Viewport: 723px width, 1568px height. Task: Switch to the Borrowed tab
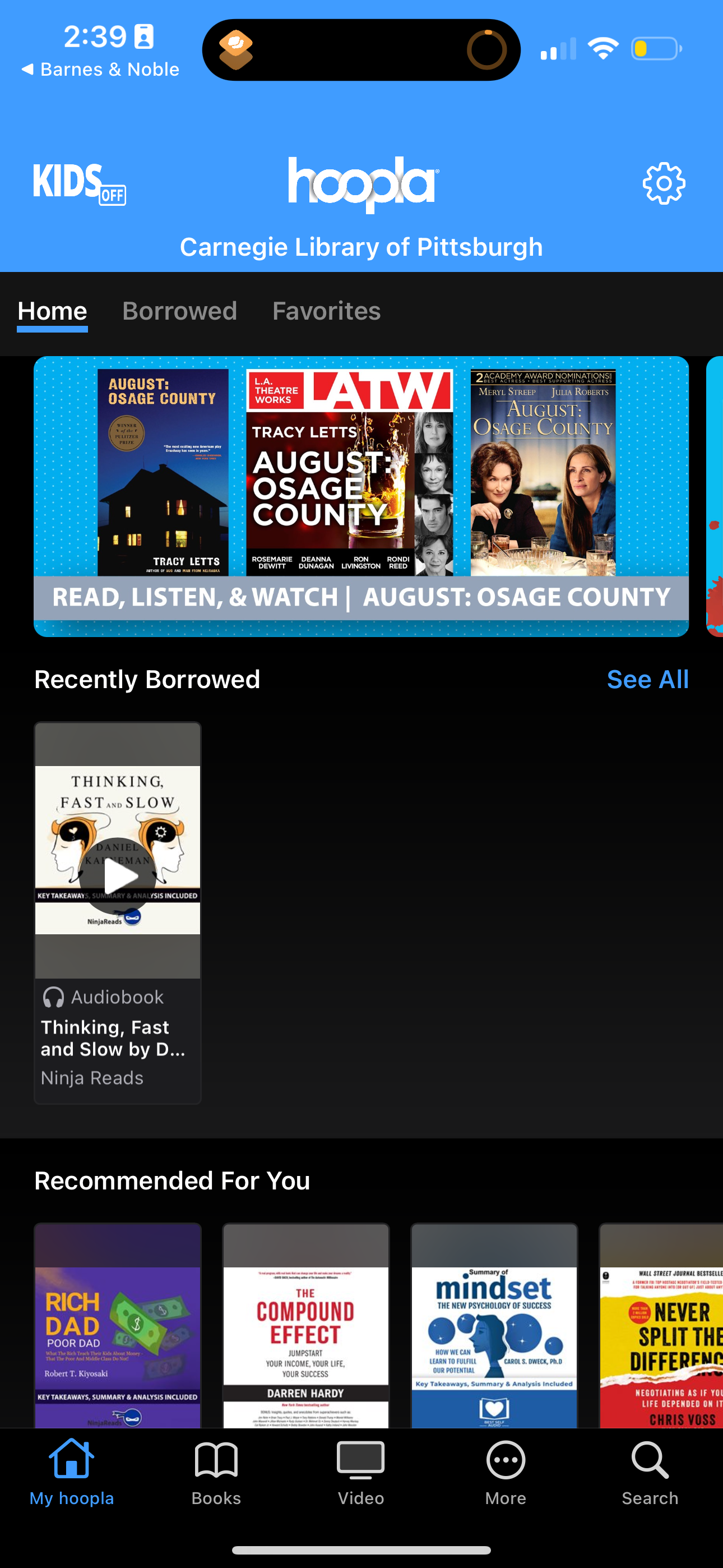[x=179, y=311]
